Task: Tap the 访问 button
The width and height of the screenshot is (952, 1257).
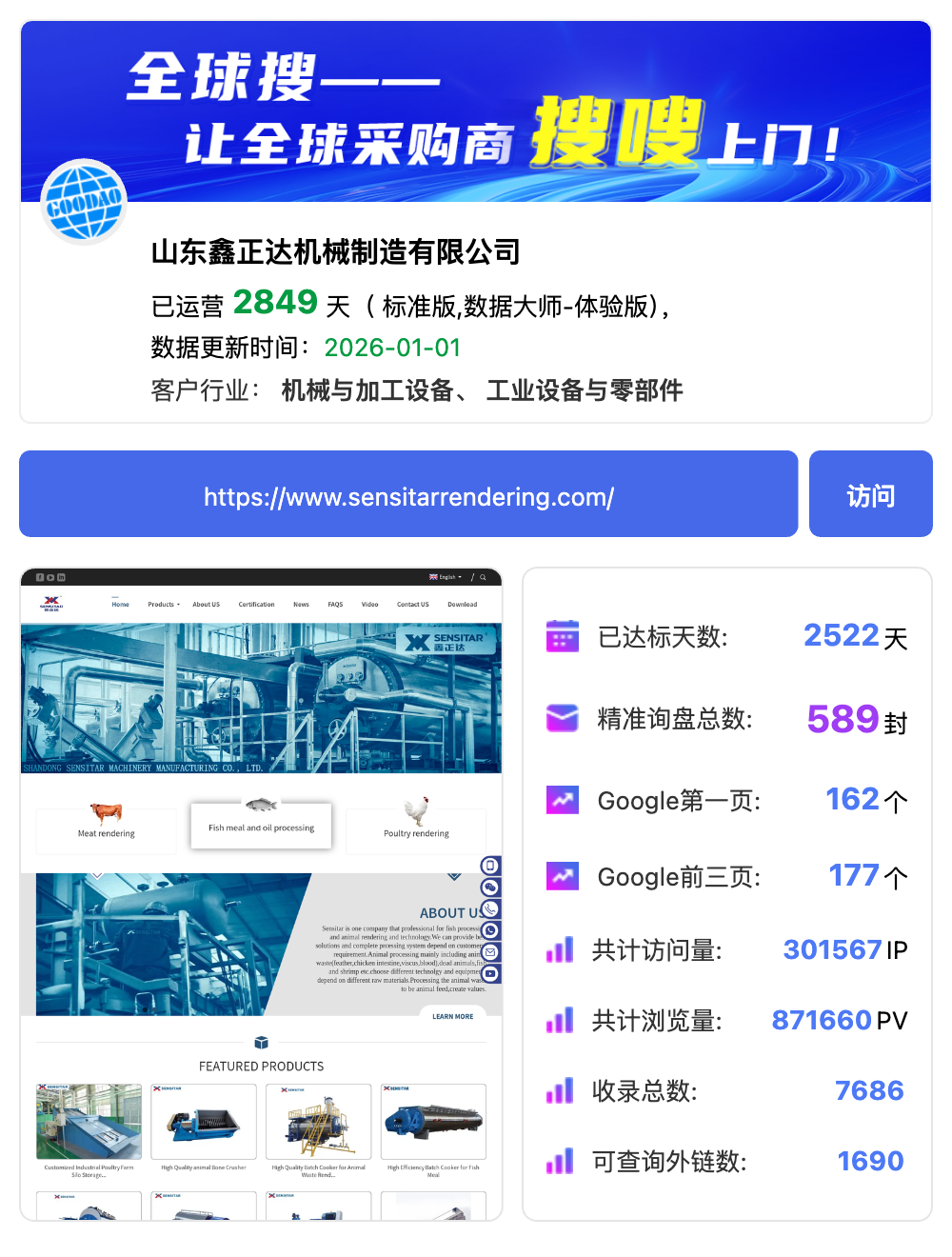Action: click(870, 494)
